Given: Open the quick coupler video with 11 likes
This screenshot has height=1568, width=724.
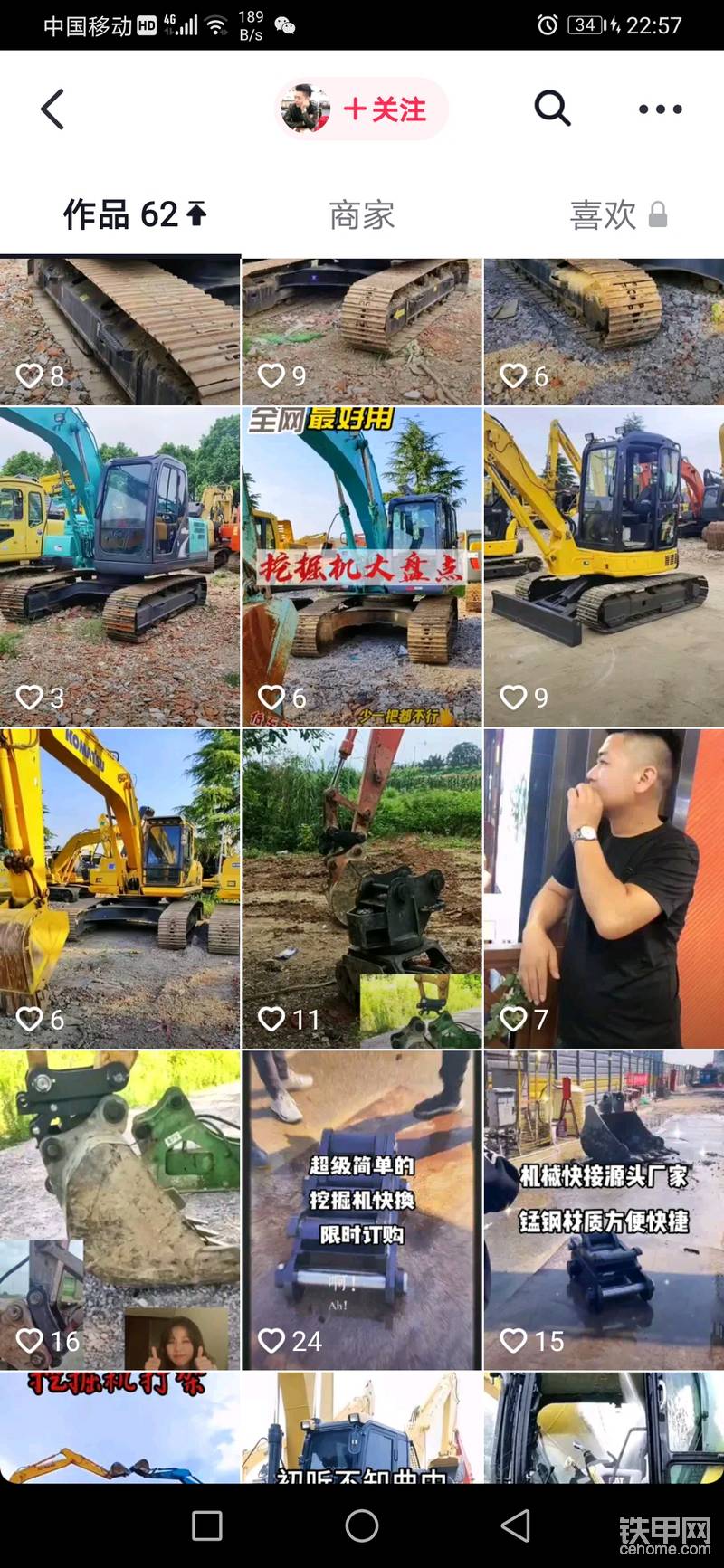Looking at the screenshot, I should click(362, 889).
